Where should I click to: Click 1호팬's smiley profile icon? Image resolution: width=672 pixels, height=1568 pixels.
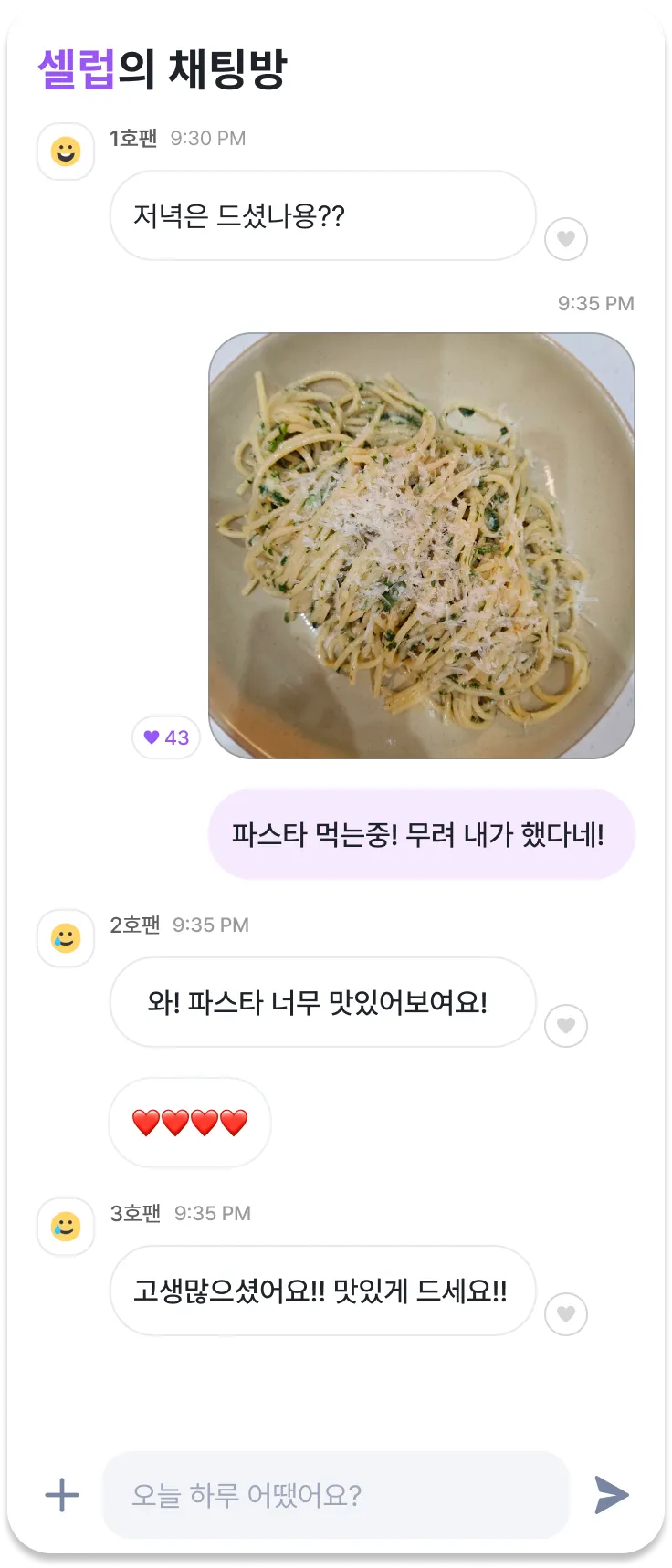point(65,151)
